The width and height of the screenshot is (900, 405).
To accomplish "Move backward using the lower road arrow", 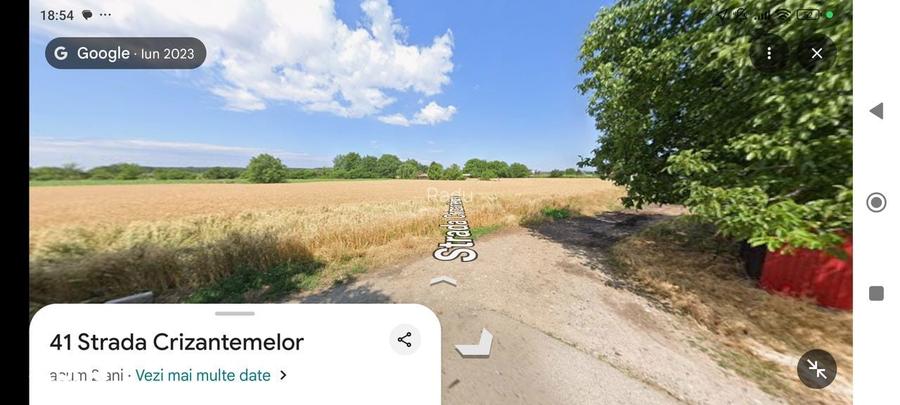I will point(474,343).
